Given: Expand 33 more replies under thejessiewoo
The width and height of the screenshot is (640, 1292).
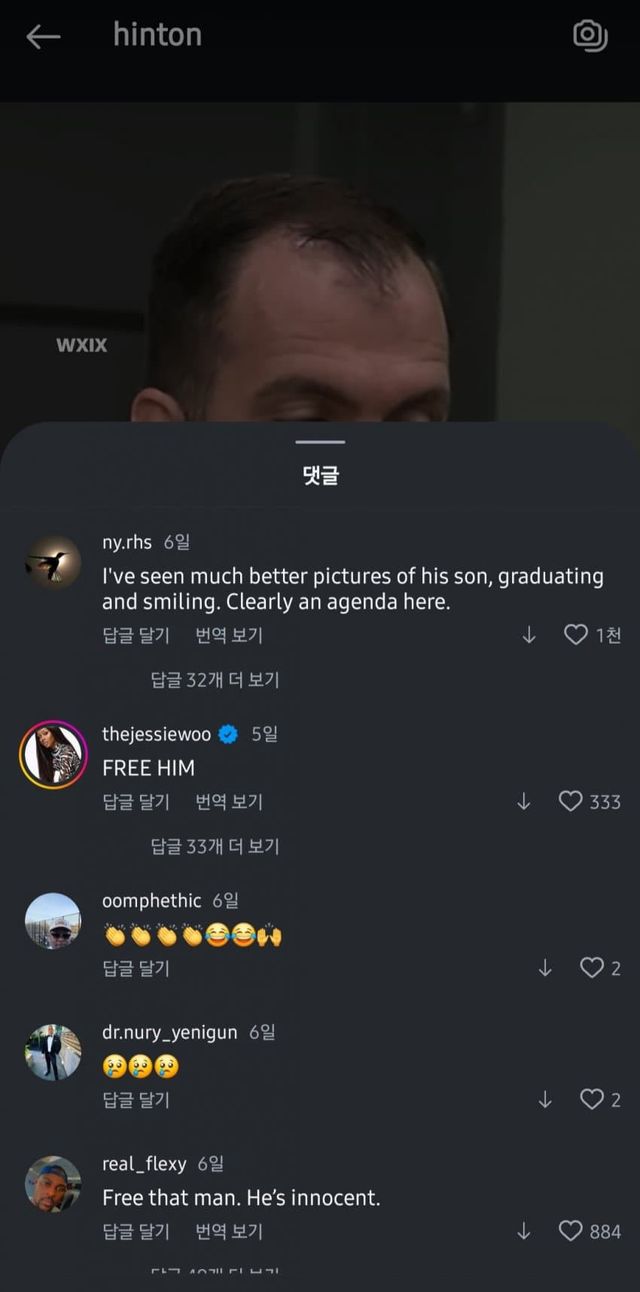Looking at the screenshot, I should pos(214,846).
